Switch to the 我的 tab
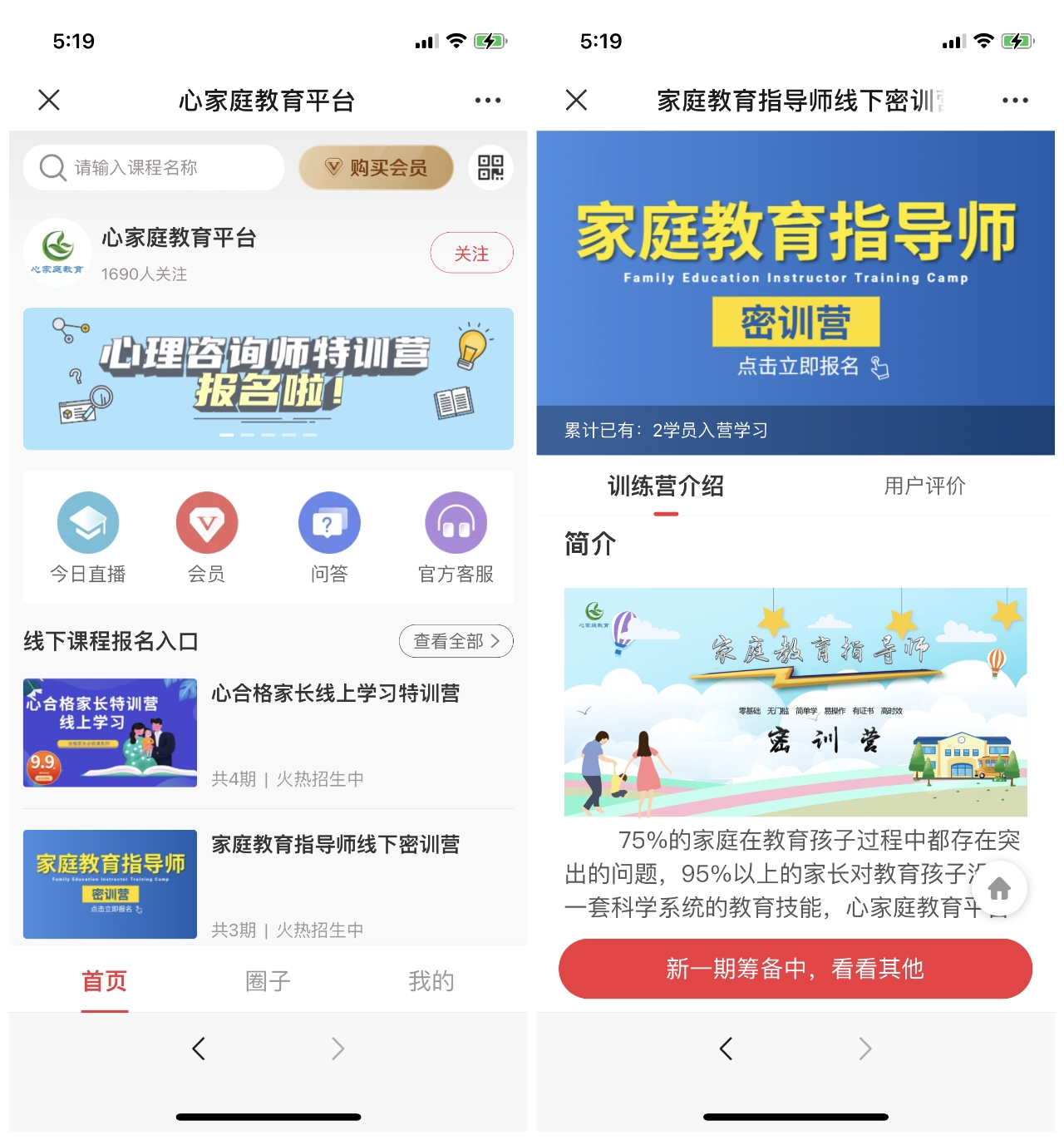 (431, 981)
